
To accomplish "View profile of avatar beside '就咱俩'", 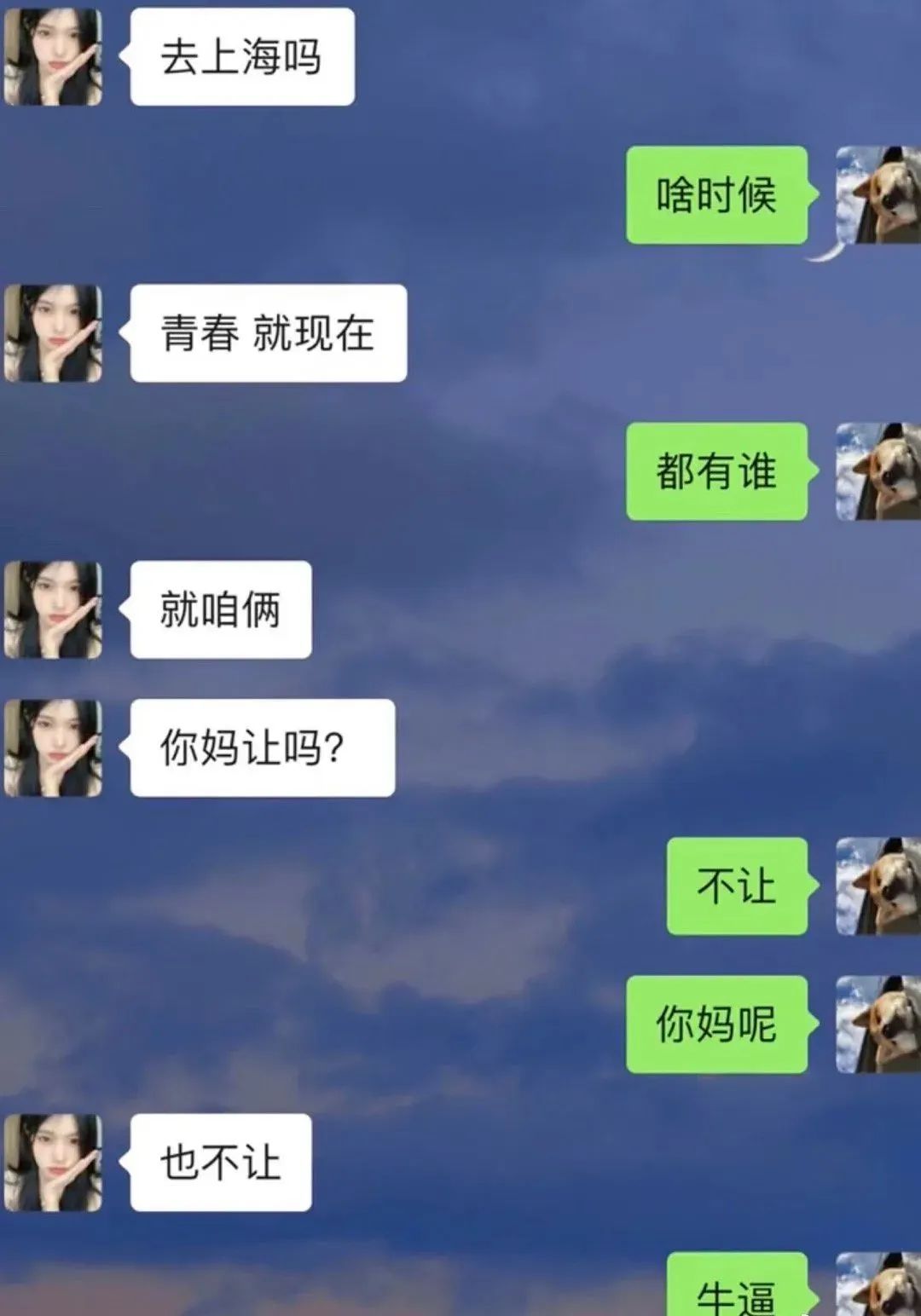I will pyautogui.click(x=53, y=609).
